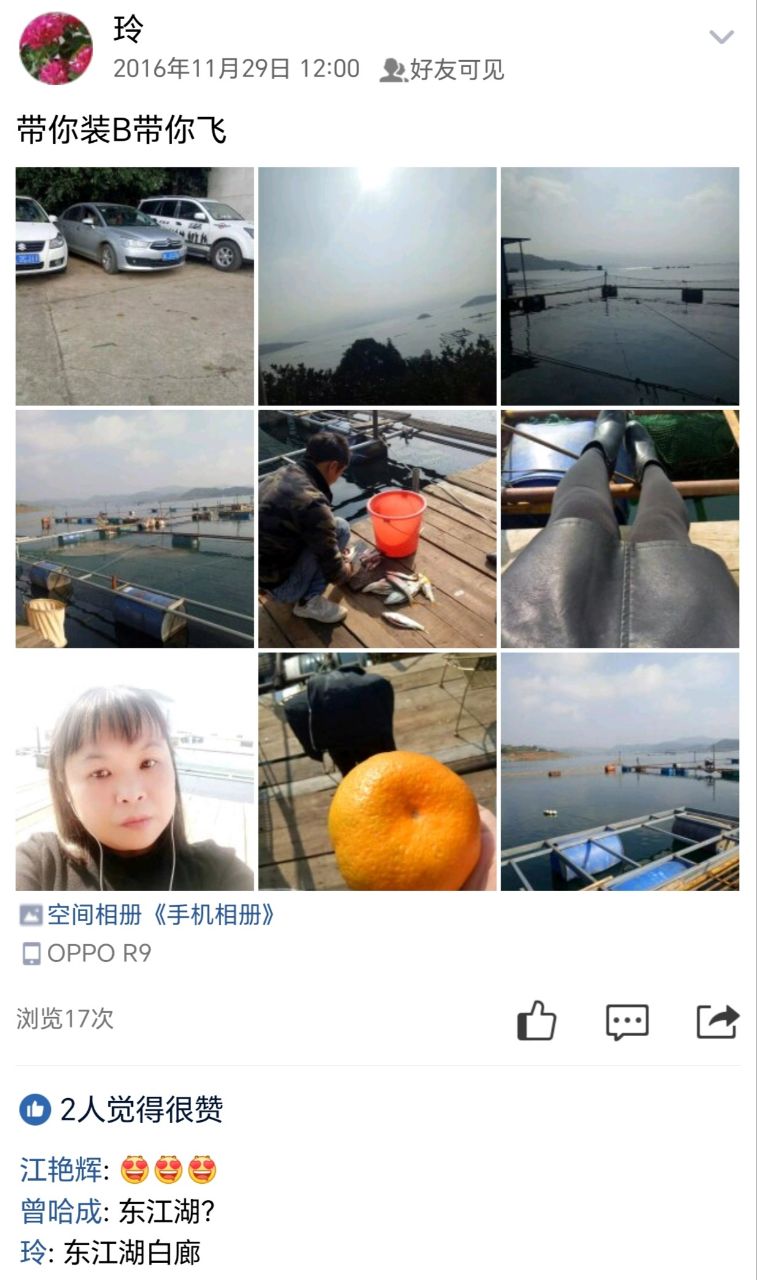
Task: Open the selfie photo tile
Action: pos(135,772)
